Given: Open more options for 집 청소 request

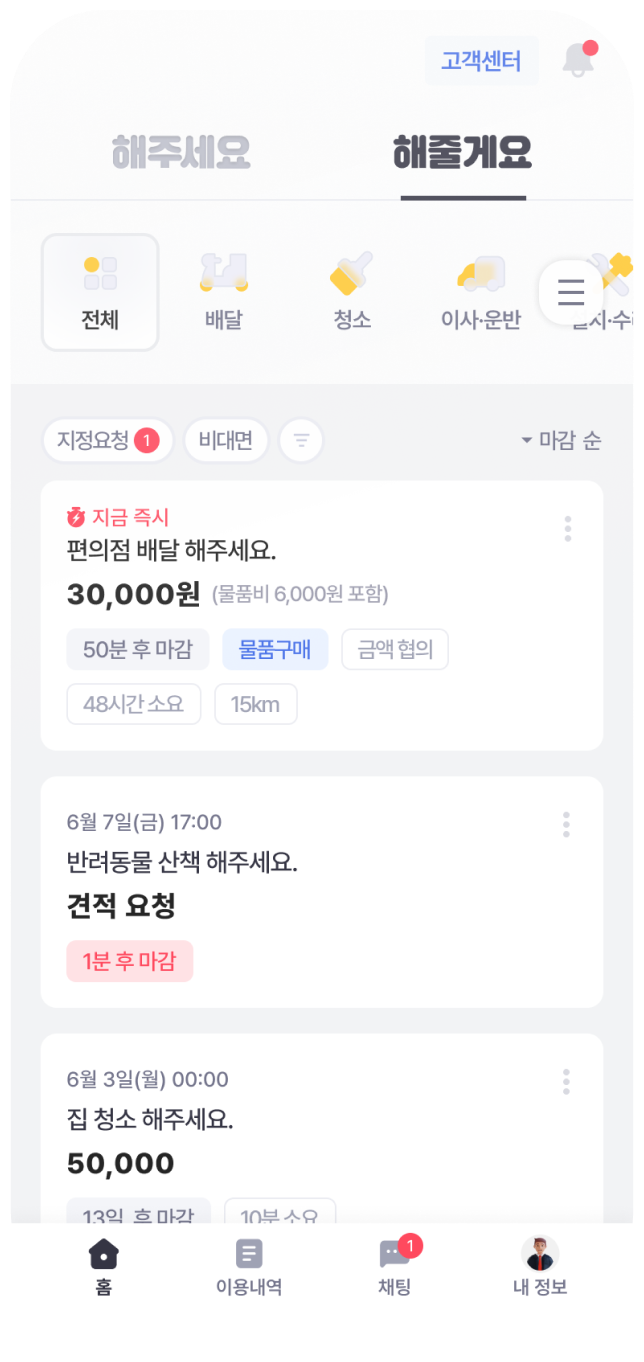Looking at the screenshot, I should pyautogui.click(x=567, y=1082).
